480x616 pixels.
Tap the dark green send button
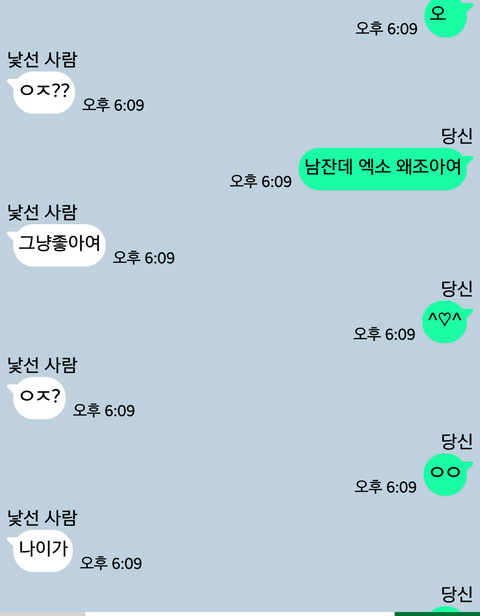(437, 614)
